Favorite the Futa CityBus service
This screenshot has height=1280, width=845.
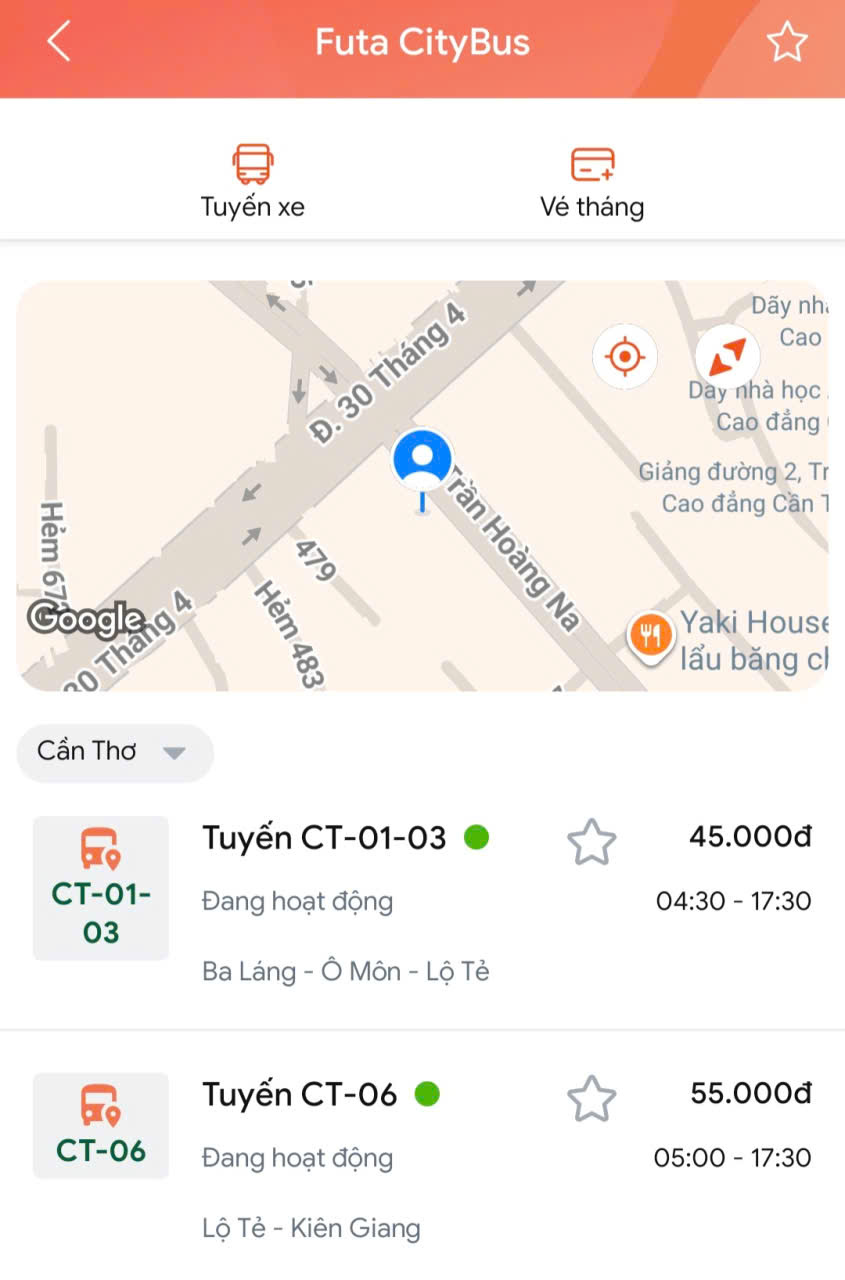coord(787,42)
